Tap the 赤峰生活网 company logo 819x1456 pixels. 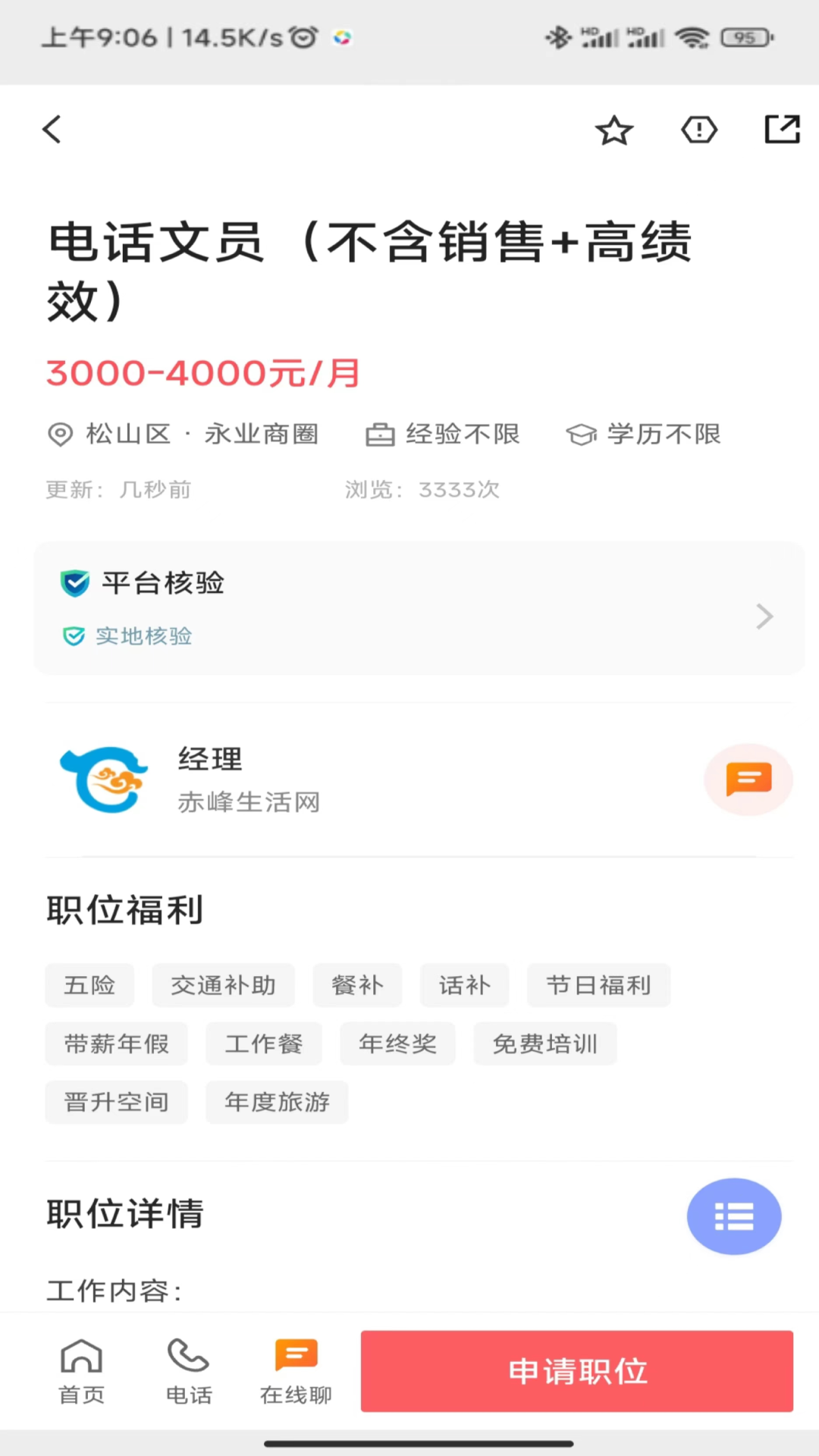104,779
